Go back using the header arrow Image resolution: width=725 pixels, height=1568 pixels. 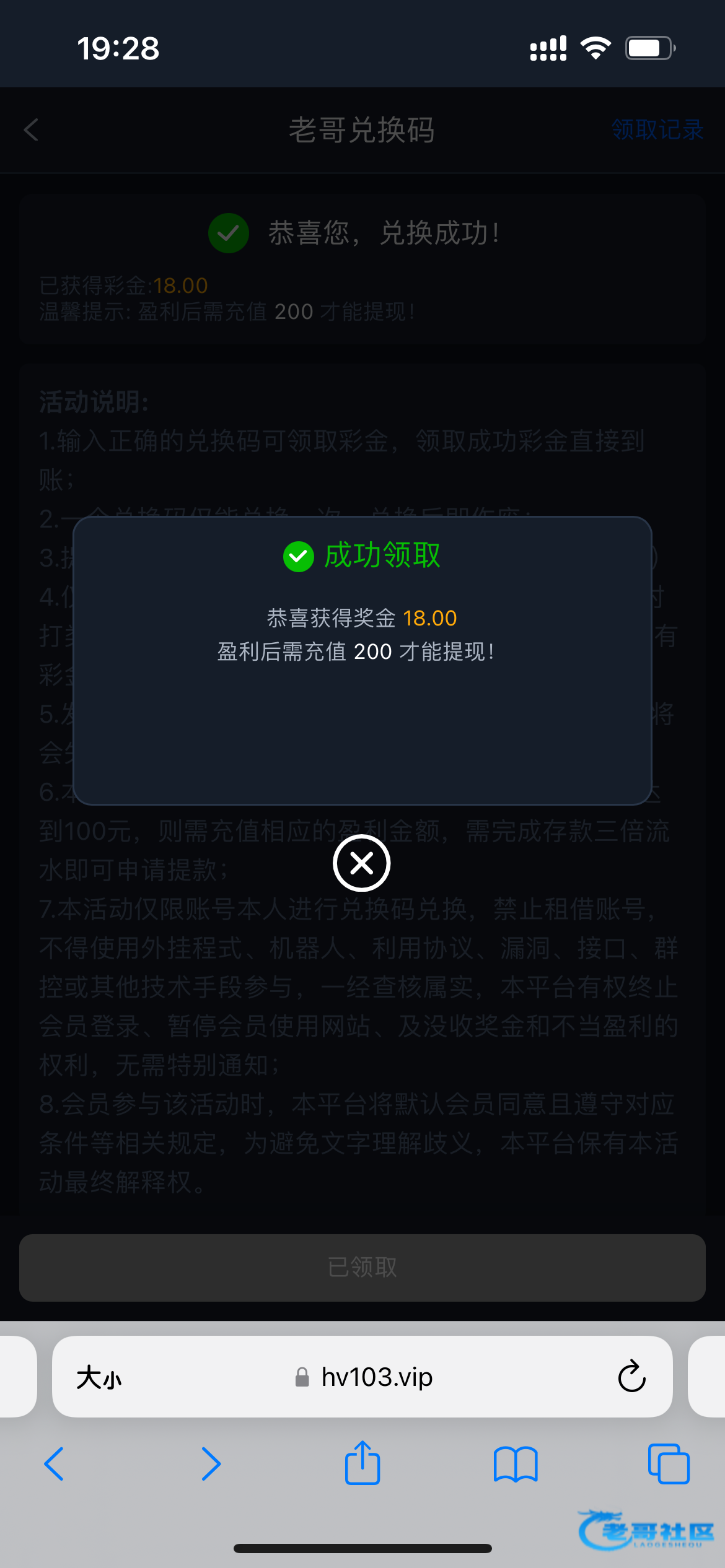tap(31, 130)
